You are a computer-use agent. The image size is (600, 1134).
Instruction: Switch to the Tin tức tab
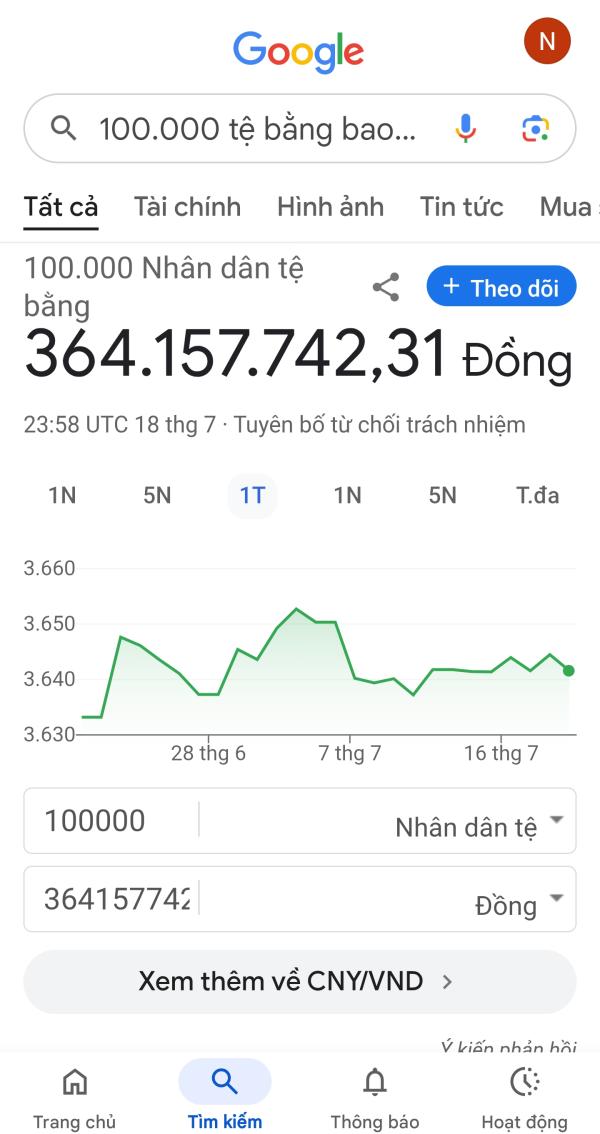(x=462, y=207)
